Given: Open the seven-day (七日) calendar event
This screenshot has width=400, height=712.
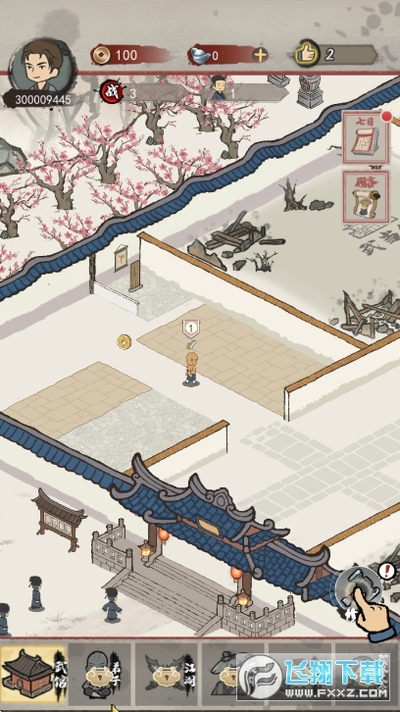Looking at the screenshot, I should pos(366,138).
